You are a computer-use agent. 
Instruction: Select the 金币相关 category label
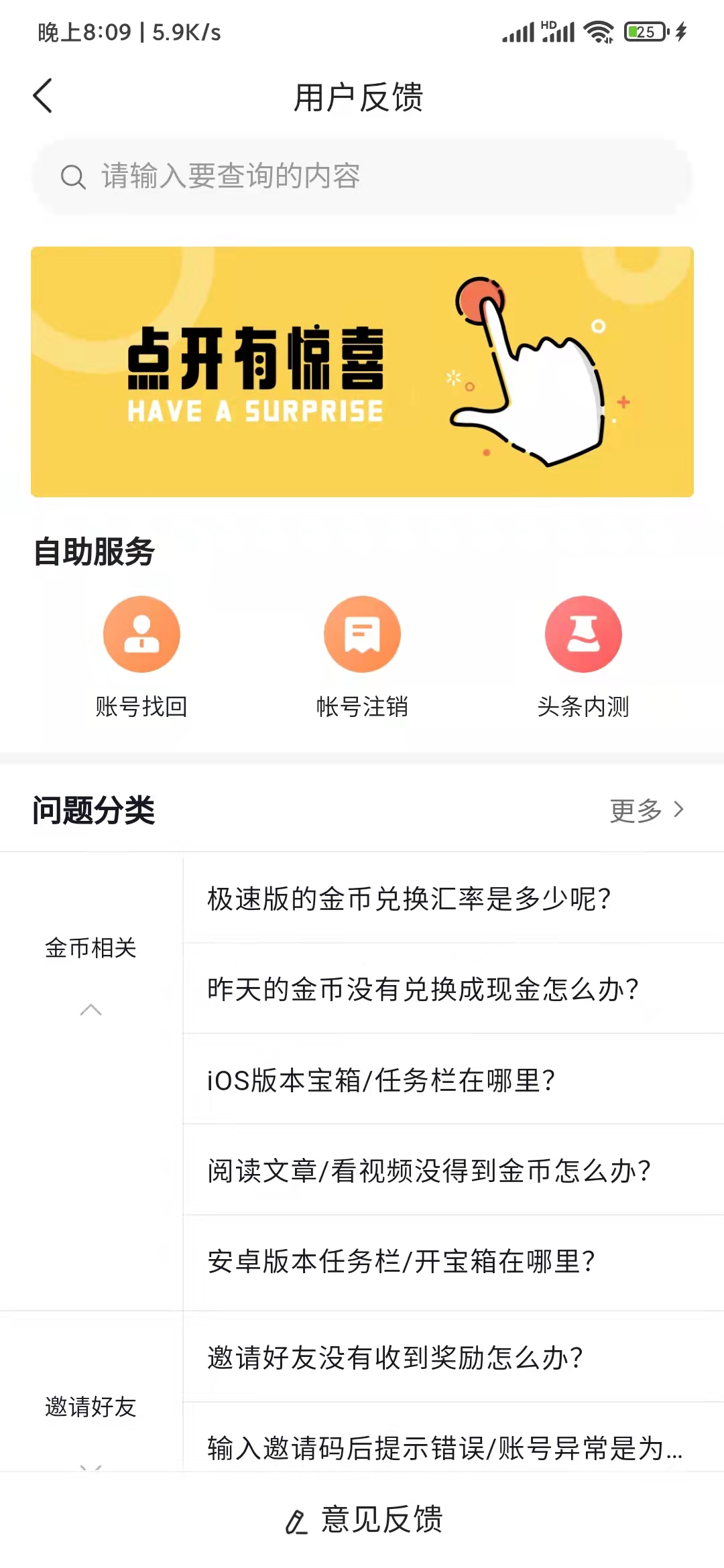click(x=90, y=948)
